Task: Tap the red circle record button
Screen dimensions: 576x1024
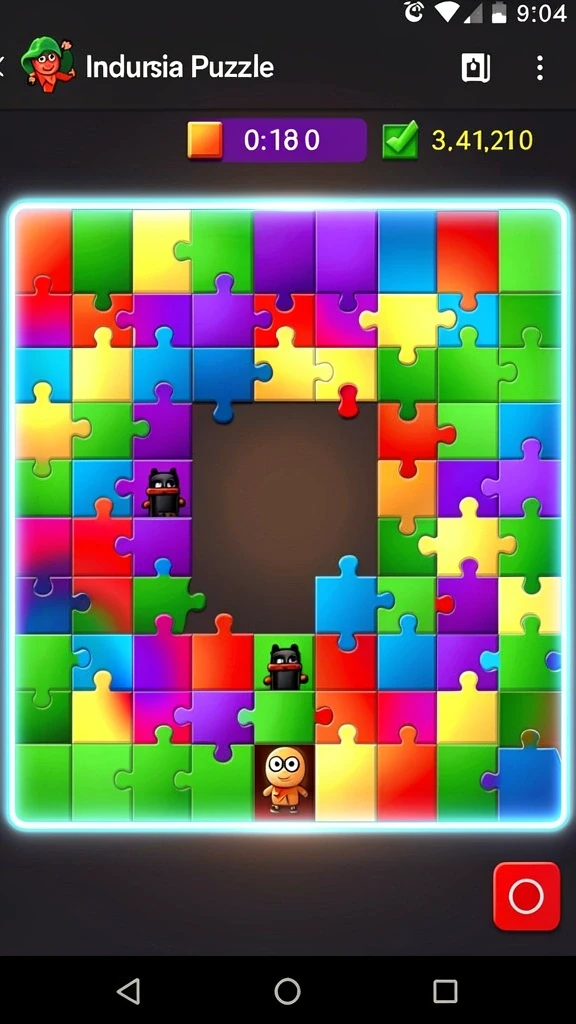Action: (526, 896)
